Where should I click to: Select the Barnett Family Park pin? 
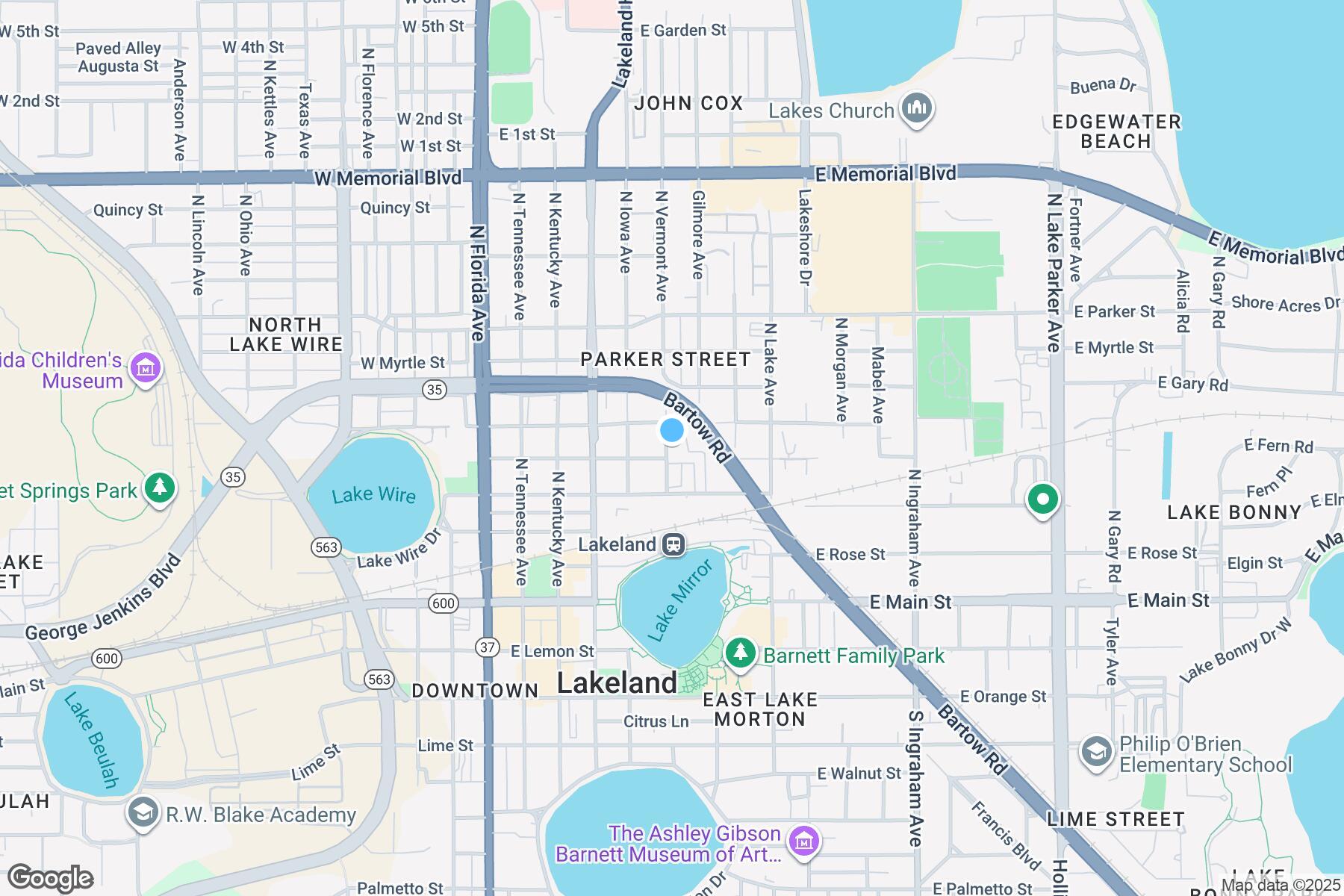(740, 653)
